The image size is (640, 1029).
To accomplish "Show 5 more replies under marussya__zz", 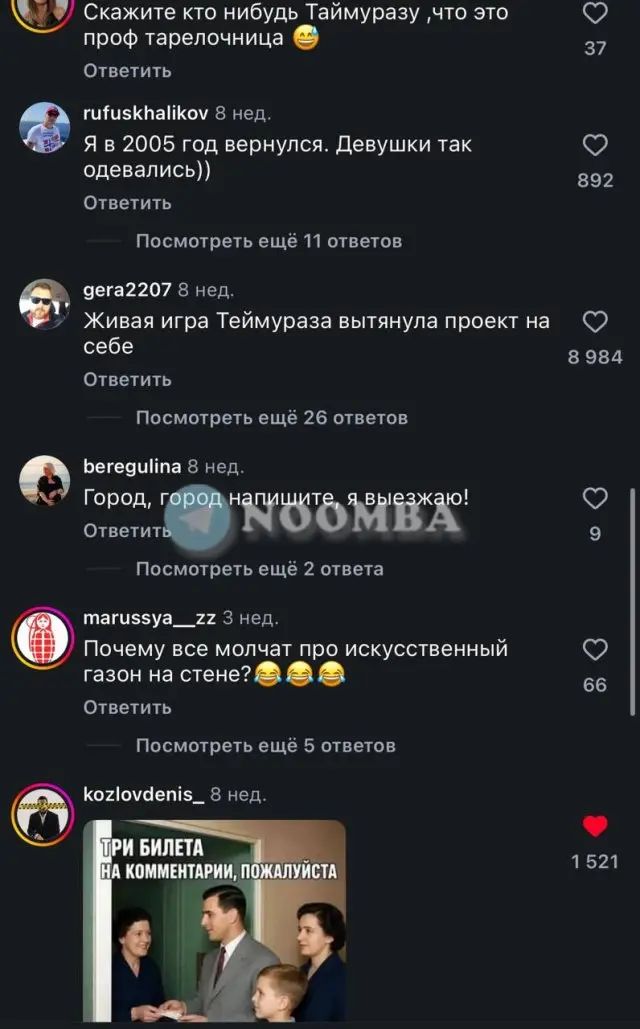I will [266, 746].
